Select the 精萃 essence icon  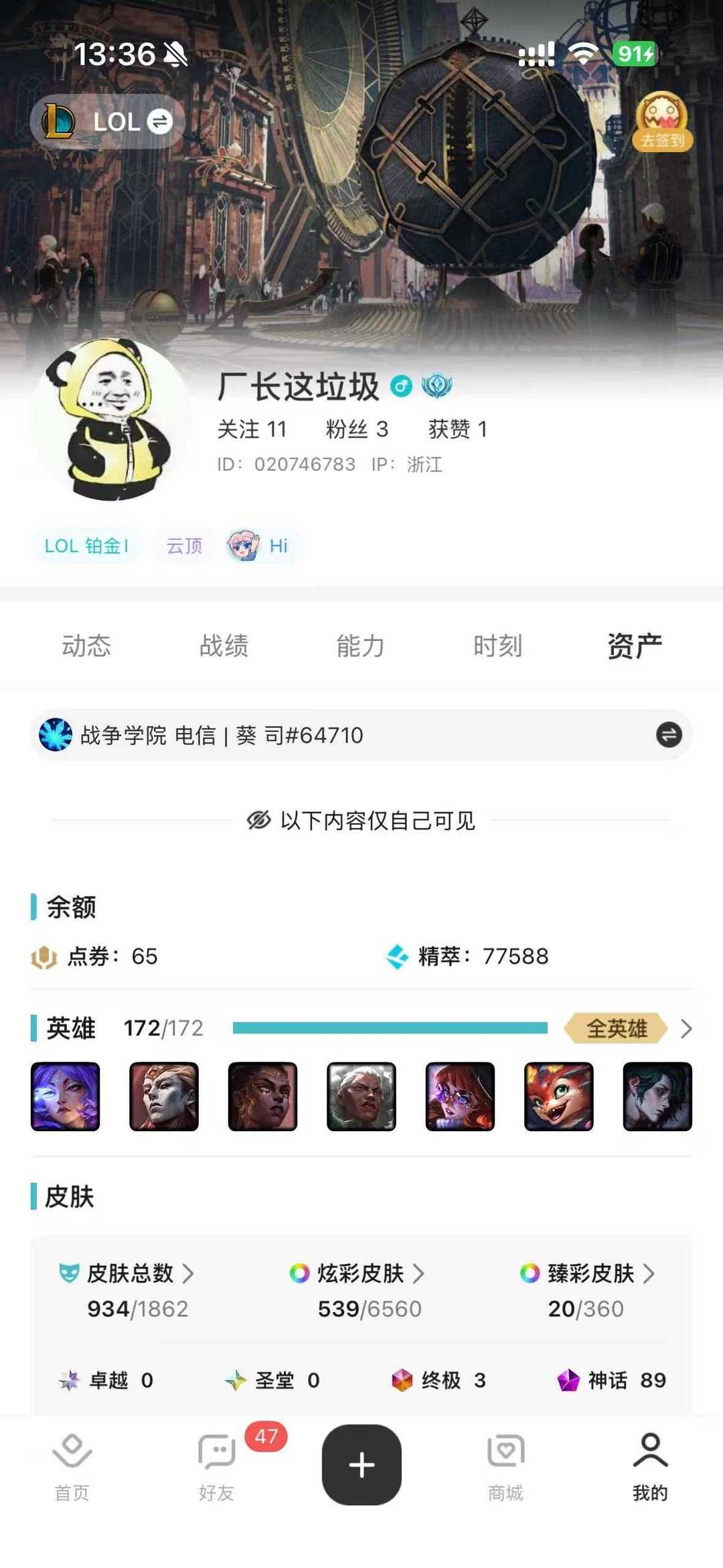tap(396, 956)
